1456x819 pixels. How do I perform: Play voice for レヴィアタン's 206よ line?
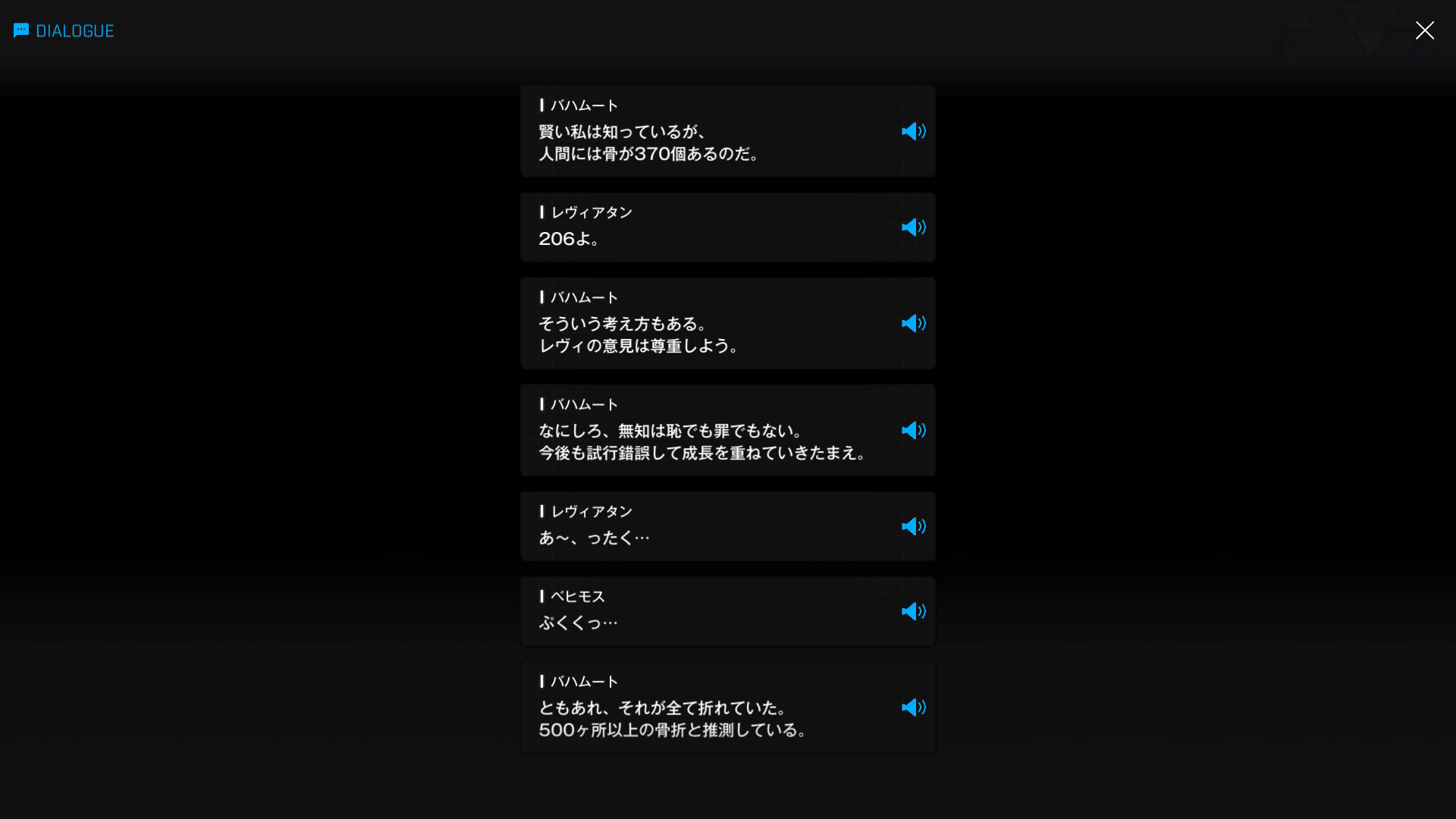pos(913,227)
